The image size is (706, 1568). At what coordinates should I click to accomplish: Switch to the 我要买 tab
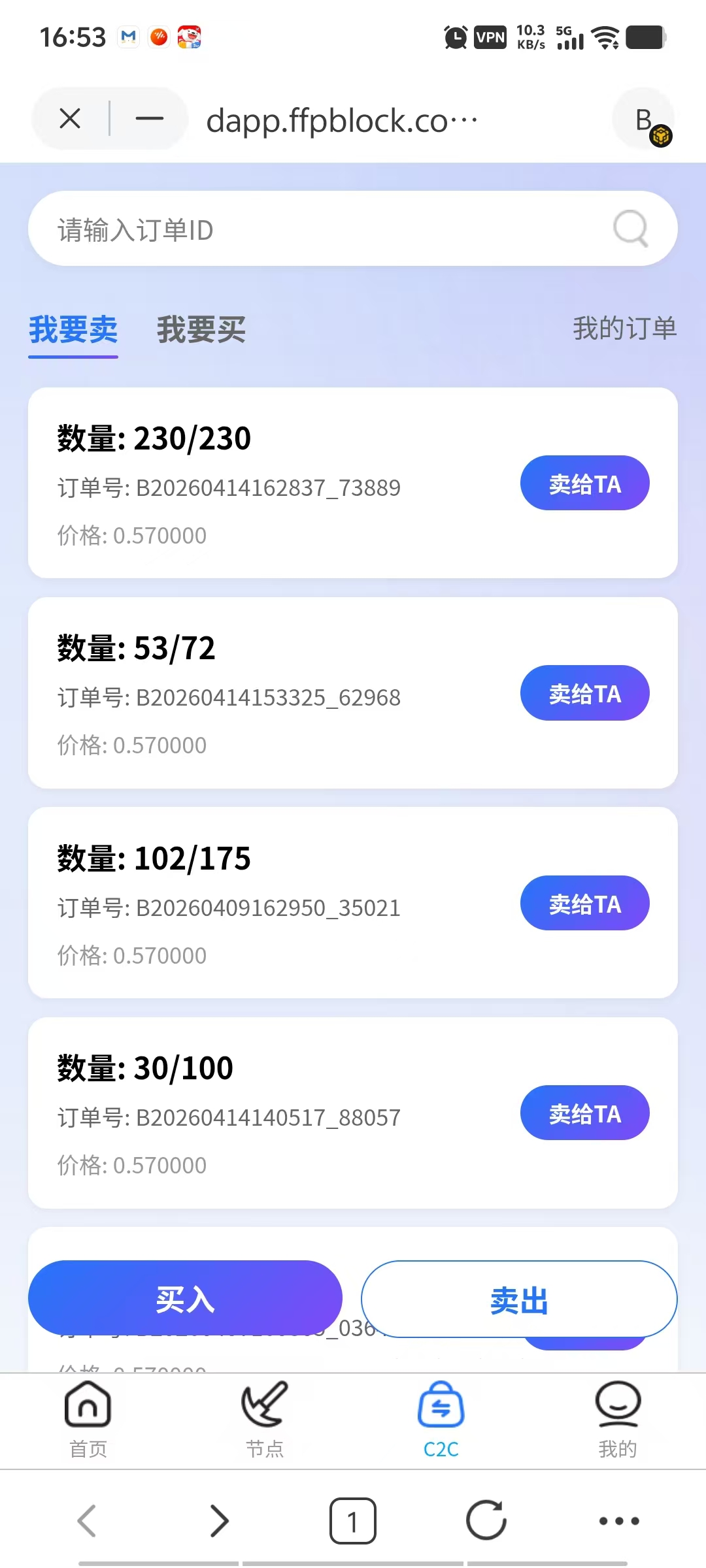(x=201, y=331)
